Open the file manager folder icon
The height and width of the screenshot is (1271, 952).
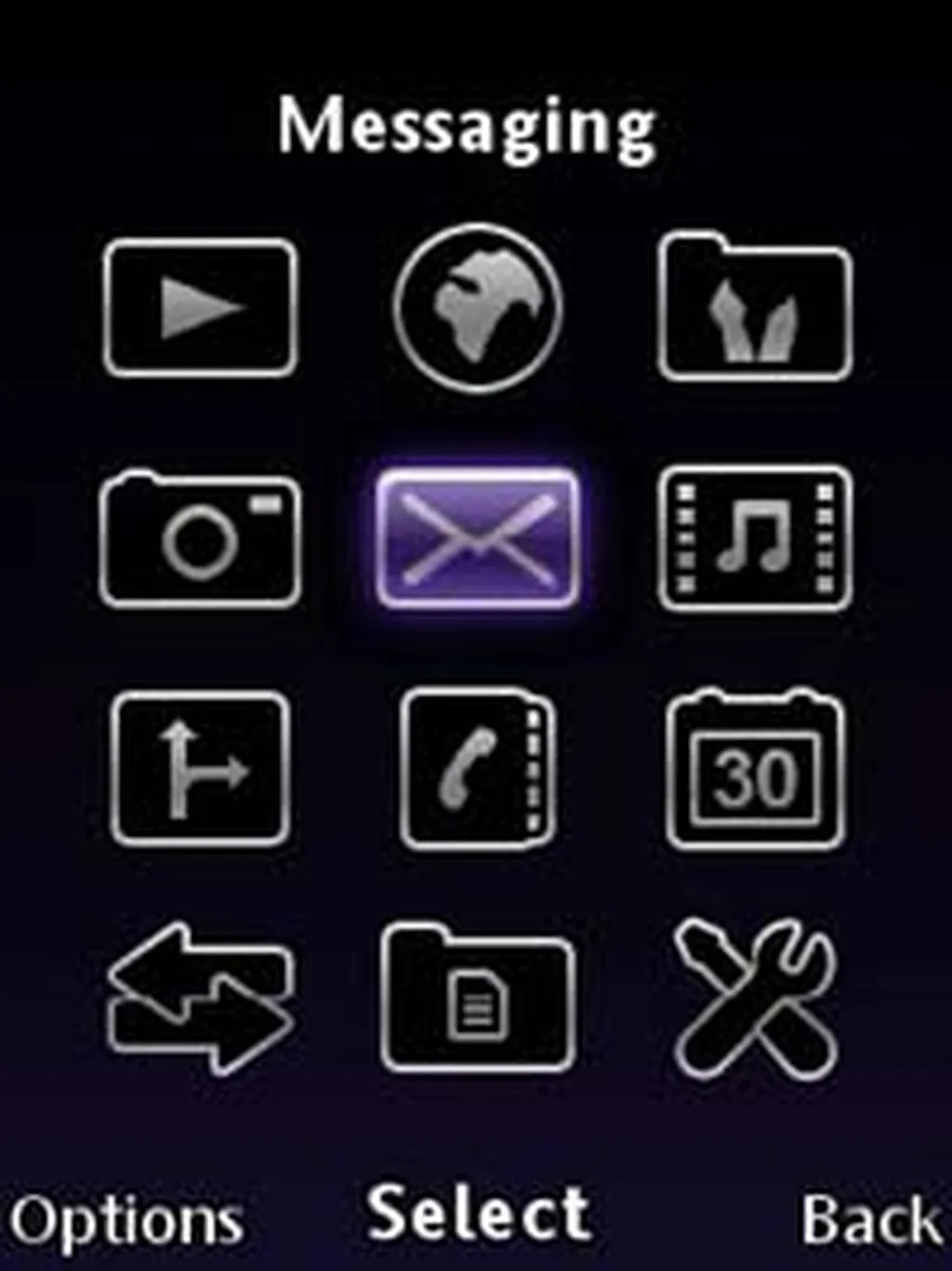pyautogui.click(x=477, y=998)
